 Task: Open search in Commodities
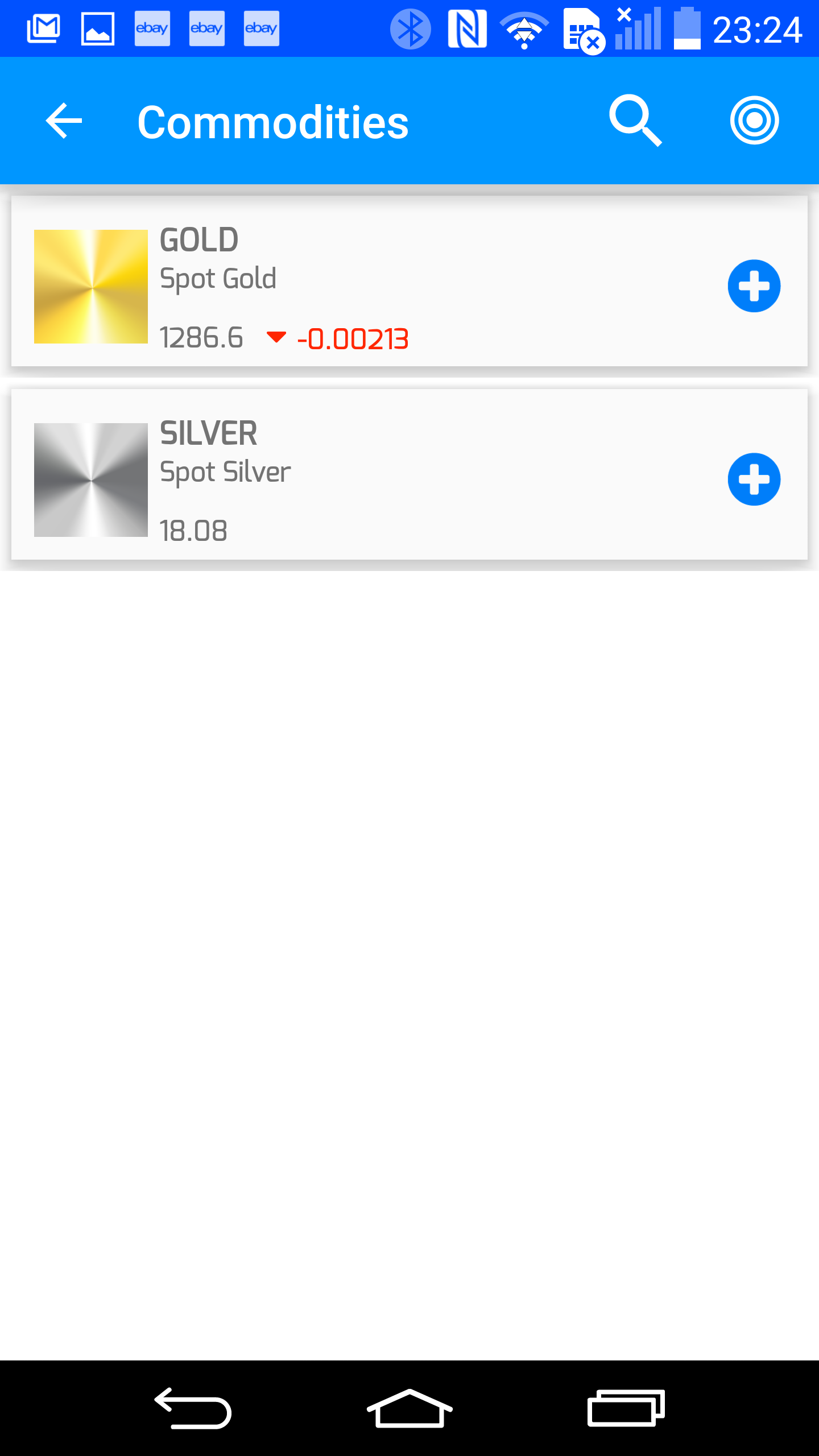(636, 121)
